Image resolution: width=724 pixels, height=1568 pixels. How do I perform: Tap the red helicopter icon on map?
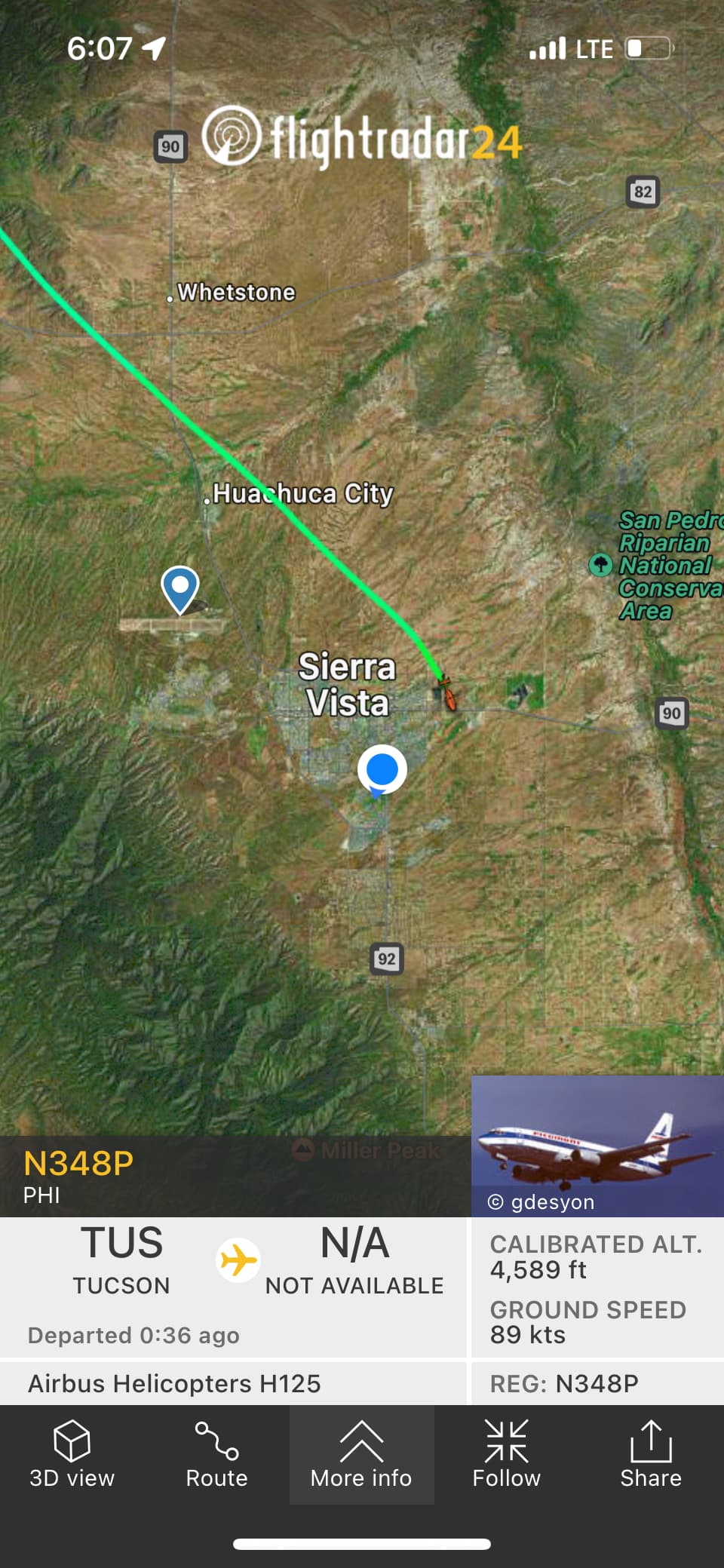point(448,694)
